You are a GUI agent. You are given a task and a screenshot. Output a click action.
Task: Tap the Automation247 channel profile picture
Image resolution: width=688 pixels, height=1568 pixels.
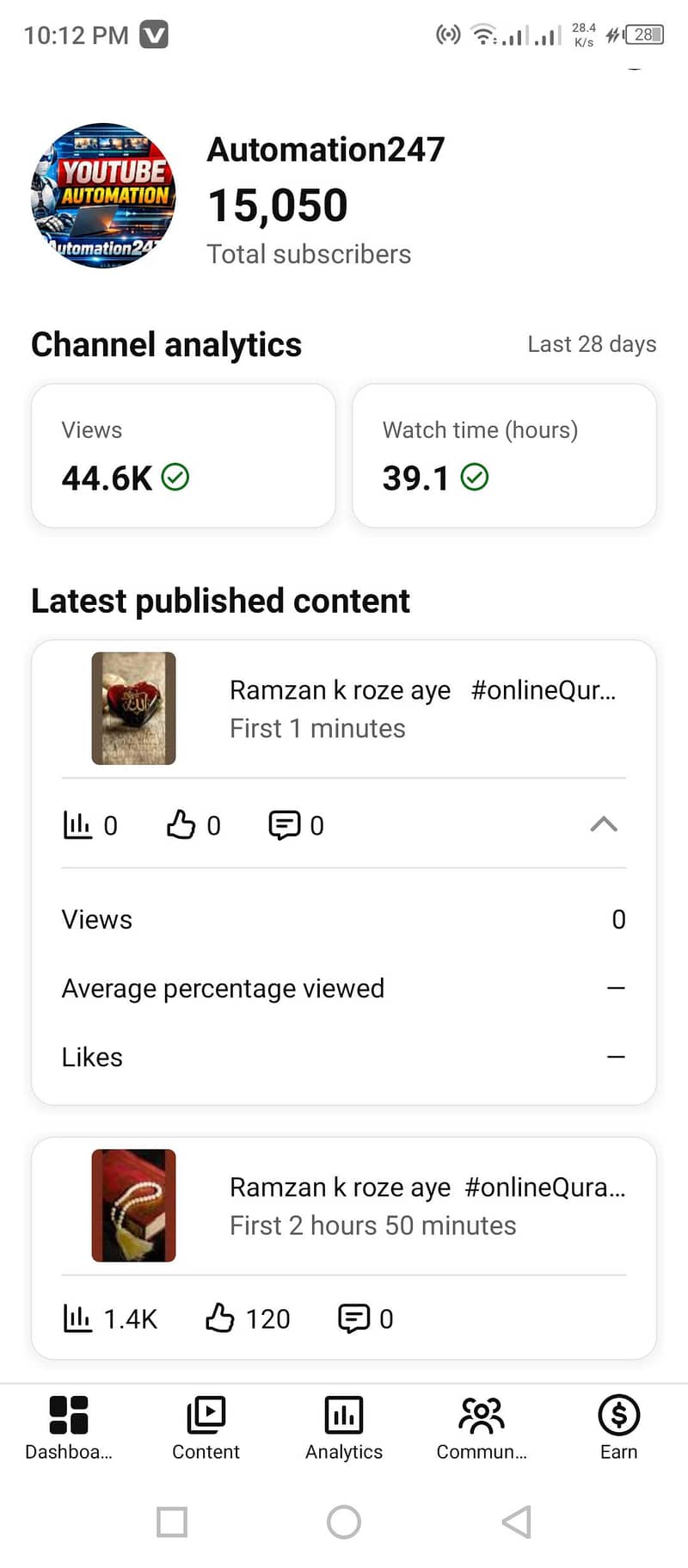click(103, 195)
